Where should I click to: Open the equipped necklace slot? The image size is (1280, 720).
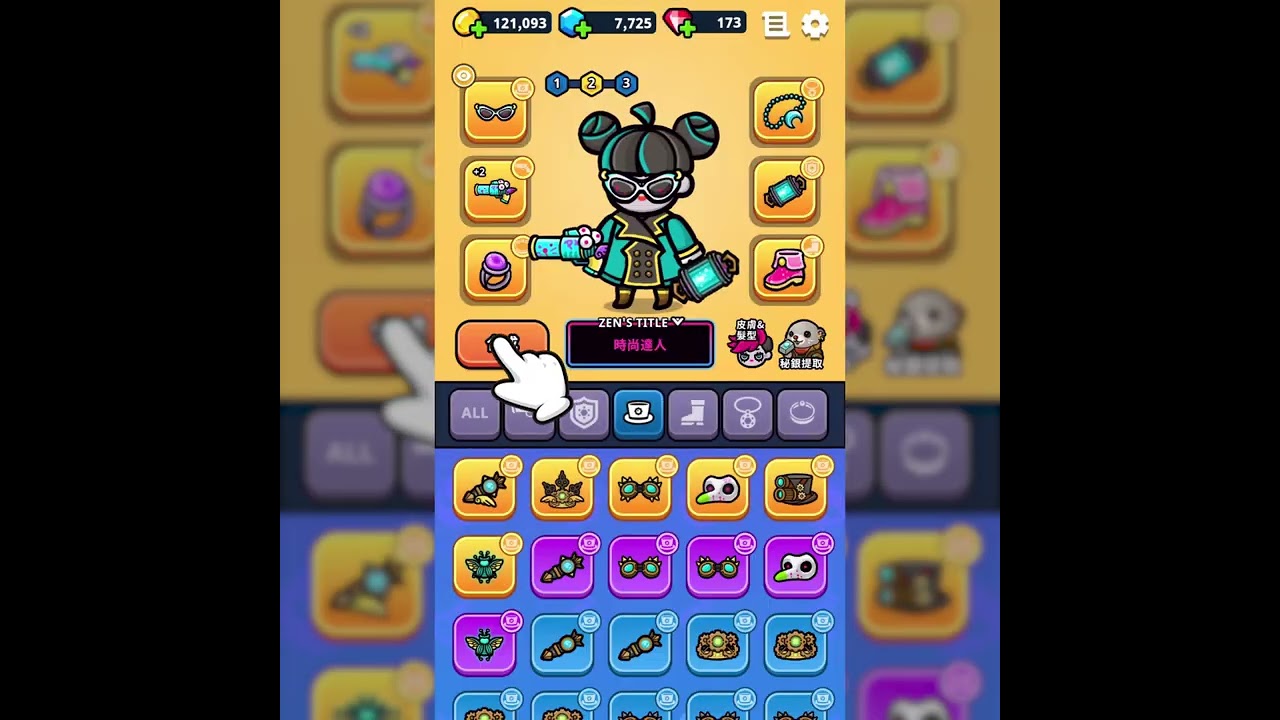point(785,112)
